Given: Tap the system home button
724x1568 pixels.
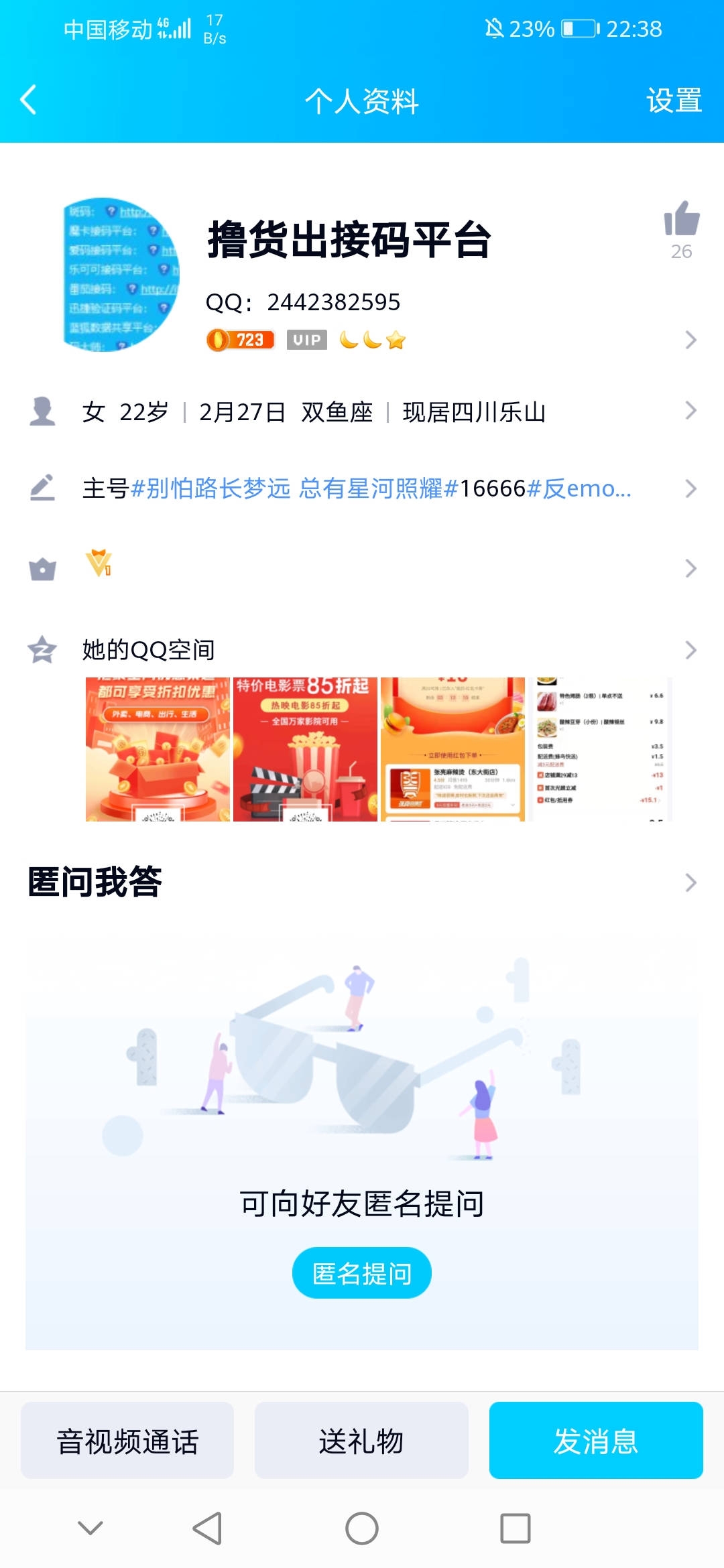Looking at the screenshot, I should [x=361, y=1528].
